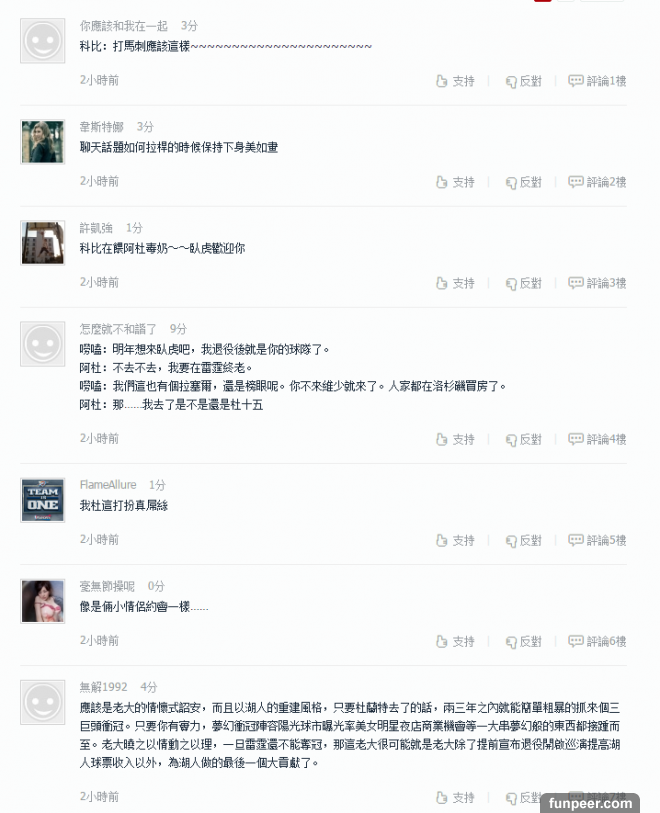Open FlameAllure's avatar
This screenshot has height=813, width=660.
point(42,500)
